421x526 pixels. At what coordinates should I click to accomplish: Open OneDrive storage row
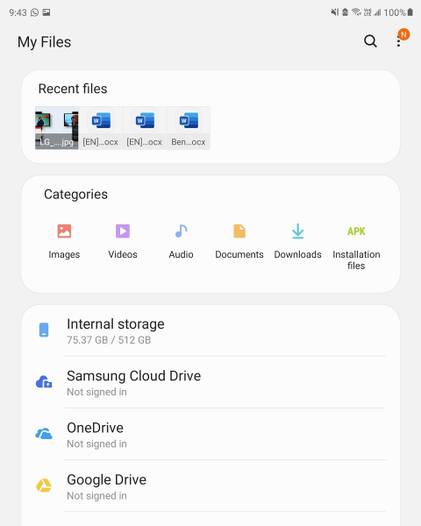[x=211, y=434]
